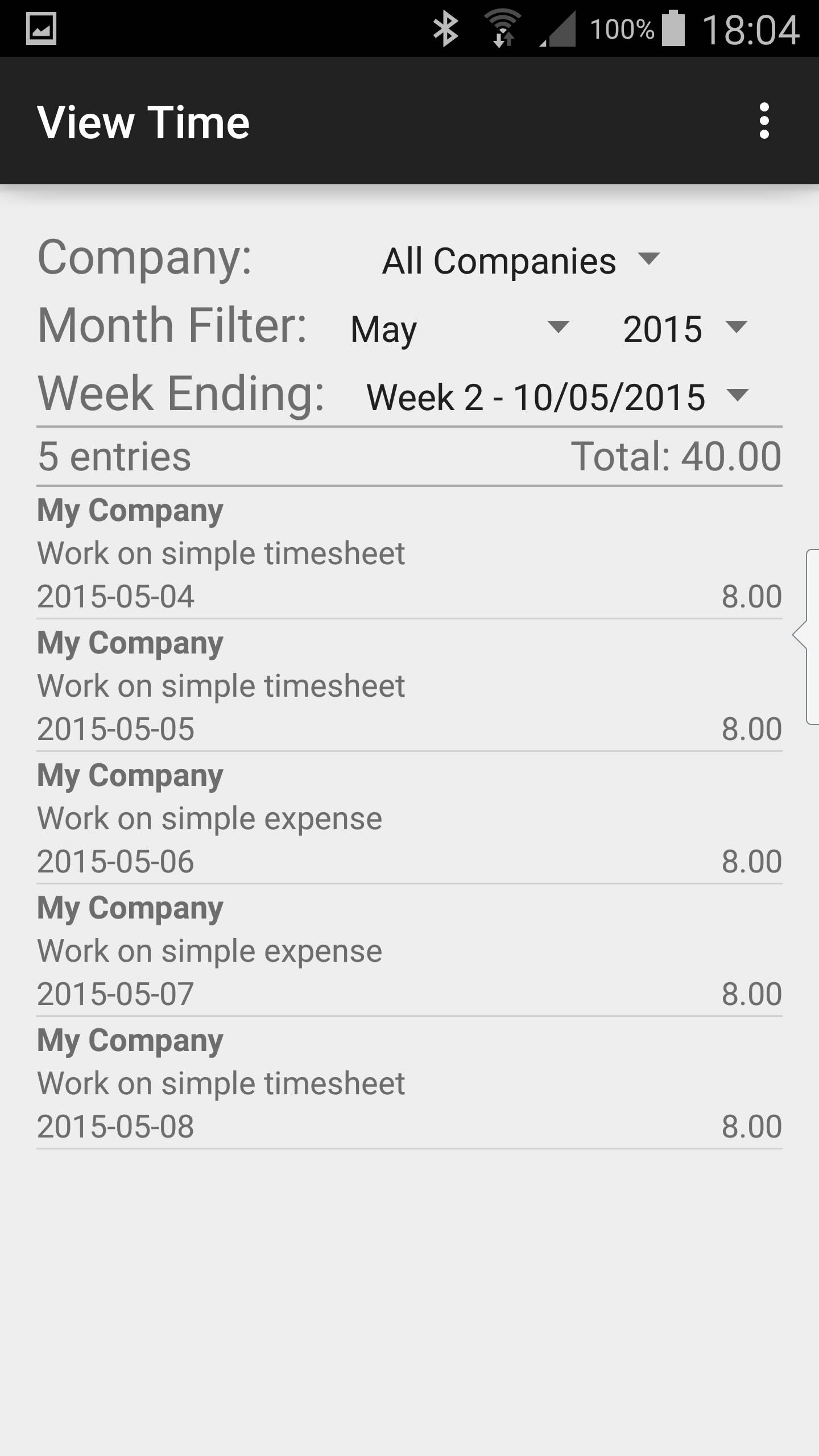The width and height of the screenshot is (819, 1456).
Task: Open the time entry dated 2015-05-05
Action: (x=408, y=686)
